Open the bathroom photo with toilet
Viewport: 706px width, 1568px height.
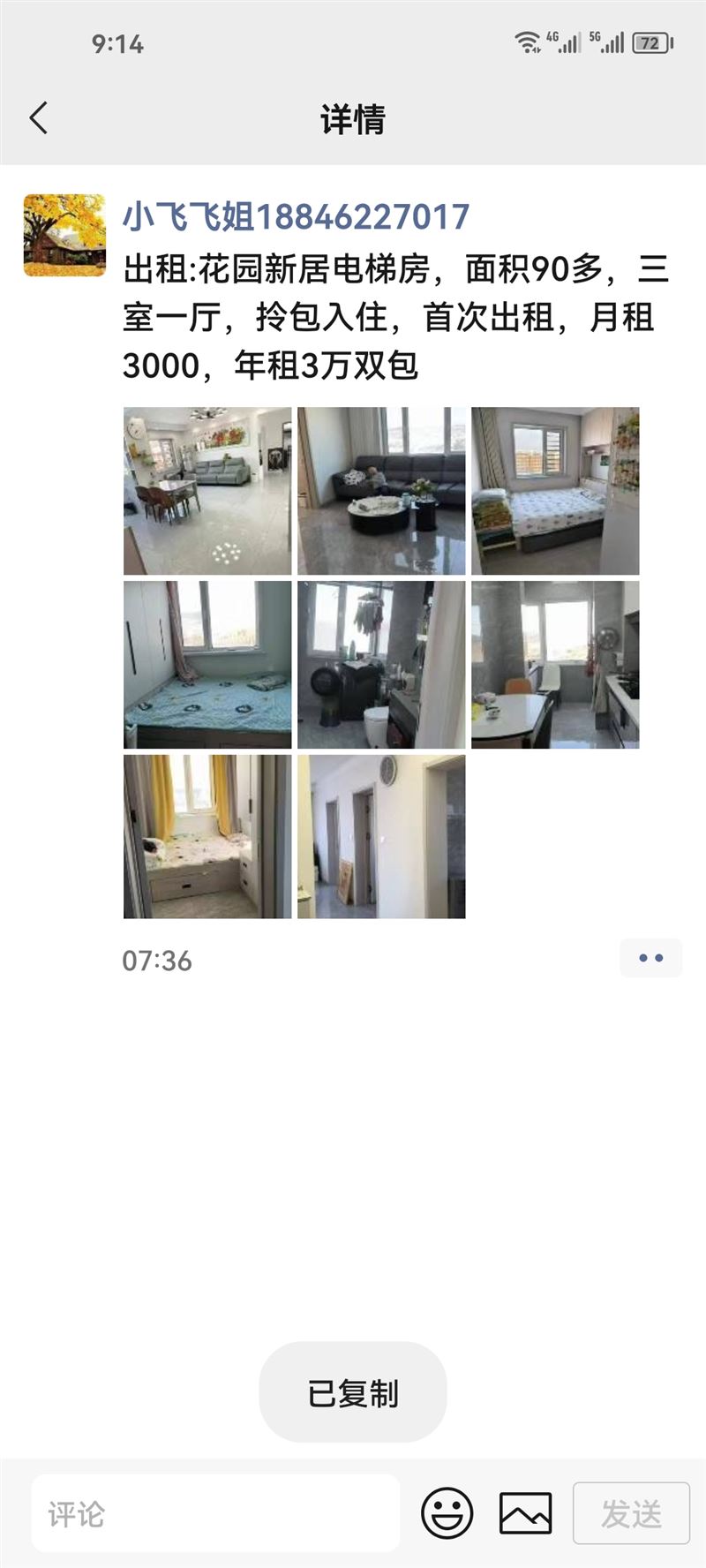[381, 665]
